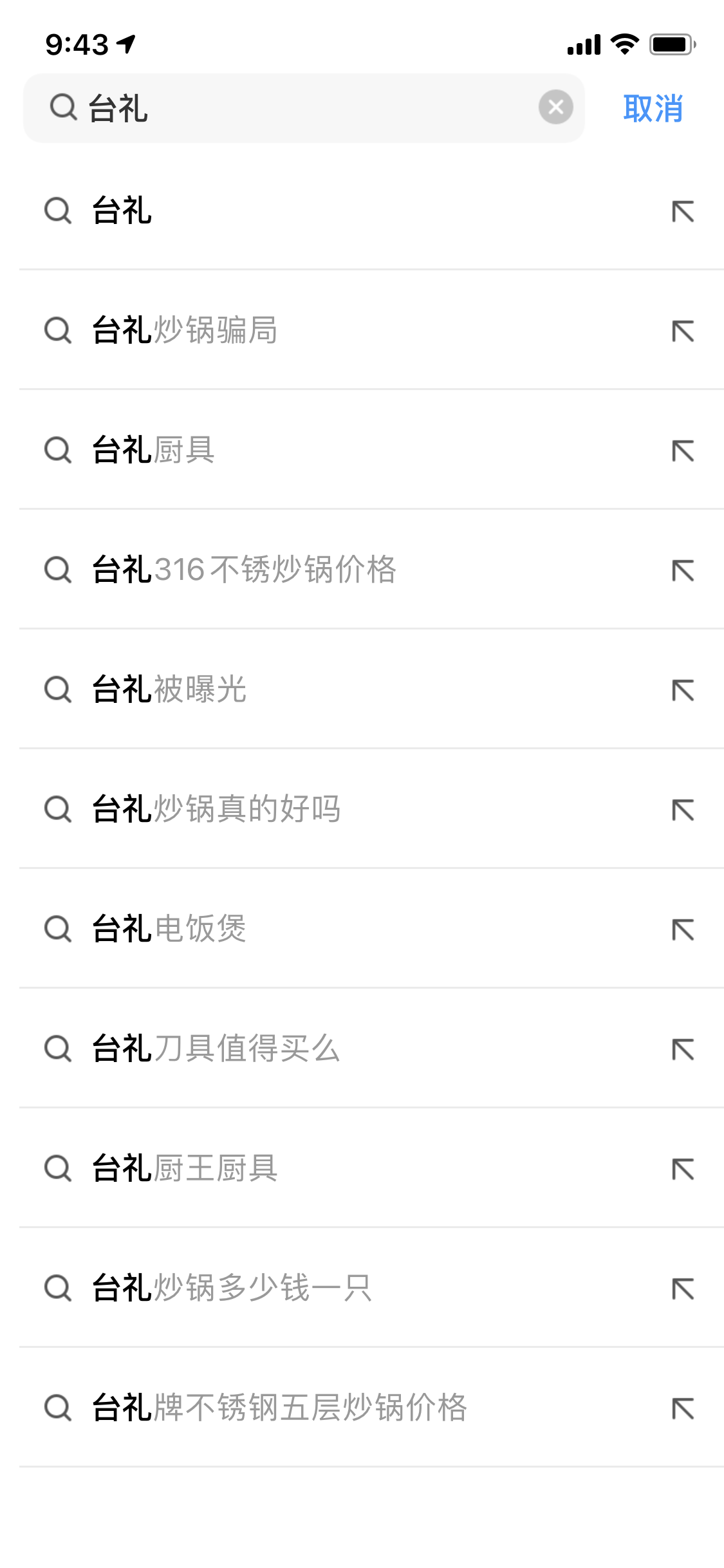Fill the search box with 台礼牌不锈钢五层炒锅价格 via its arrow
The width and height of the screenshot is (724, 1568).
[683, 1408]
